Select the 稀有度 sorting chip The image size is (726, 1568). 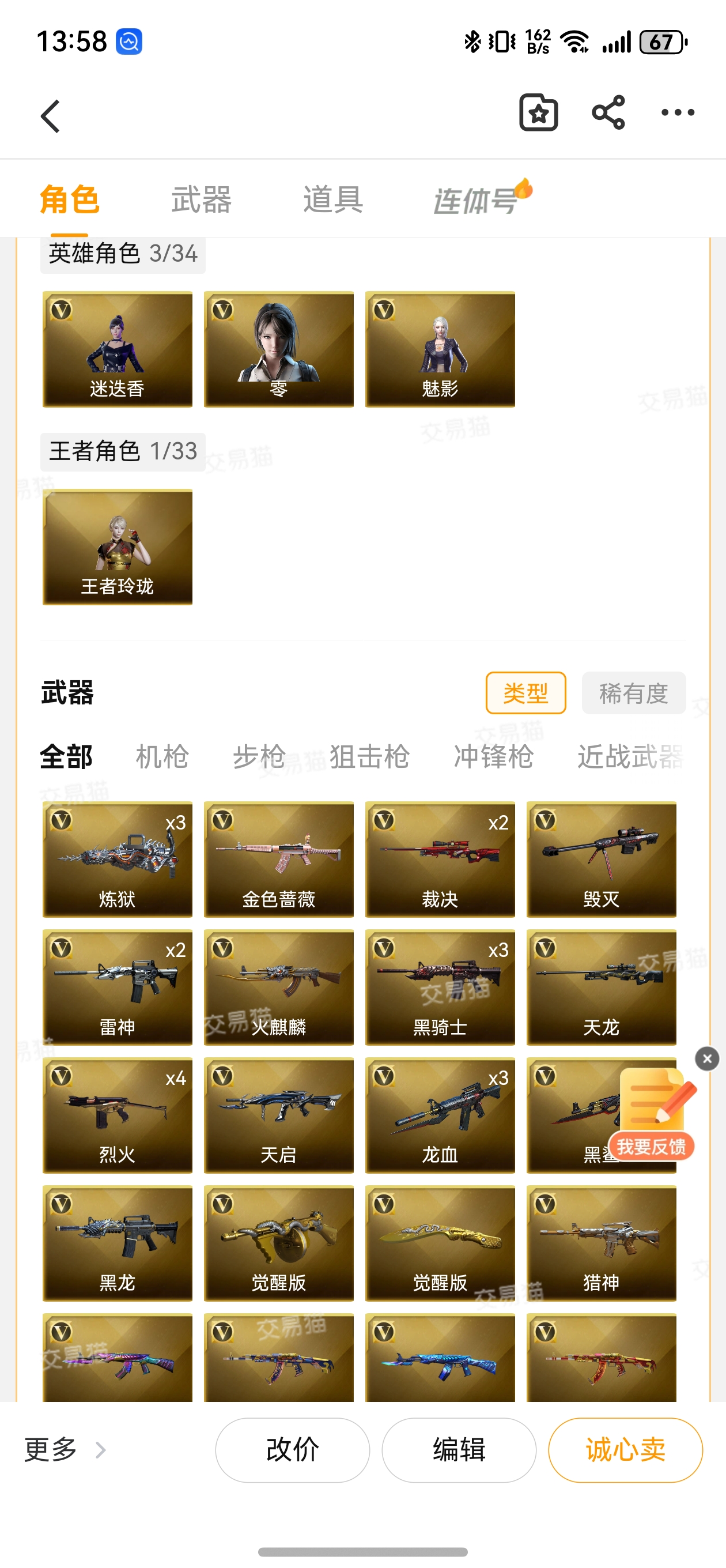pos(633,693)
